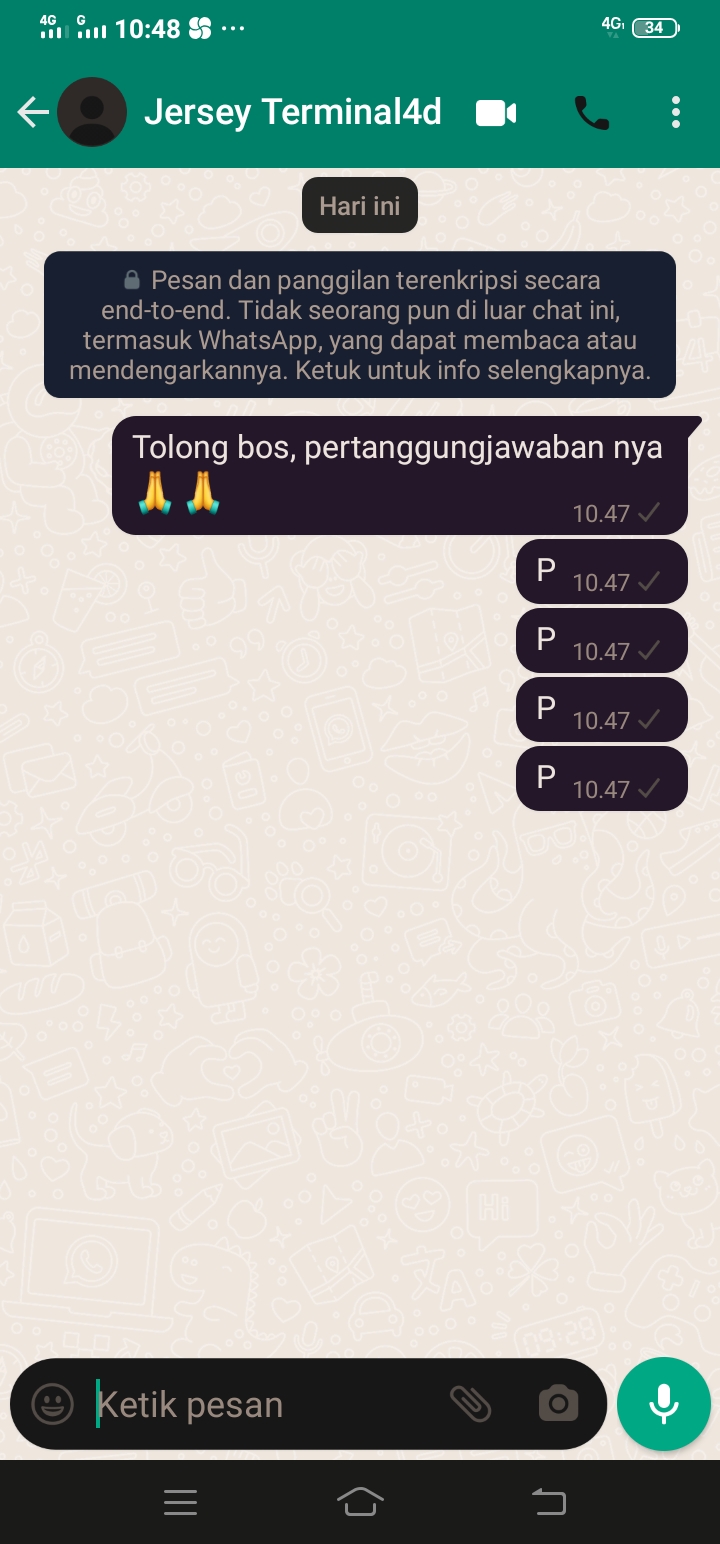
Task: Open Jersey Terminal4d contact info
Action: (x=292, y=112)
